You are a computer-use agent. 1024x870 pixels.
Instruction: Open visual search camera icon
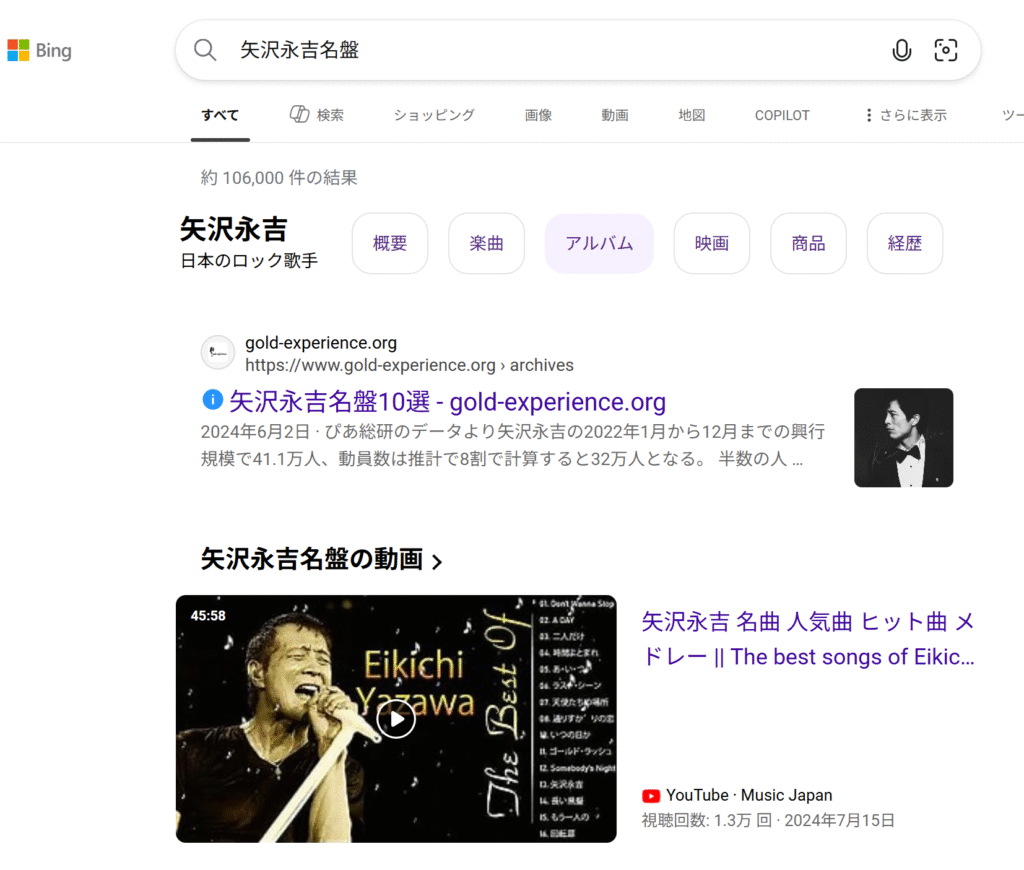coord(945,50)
